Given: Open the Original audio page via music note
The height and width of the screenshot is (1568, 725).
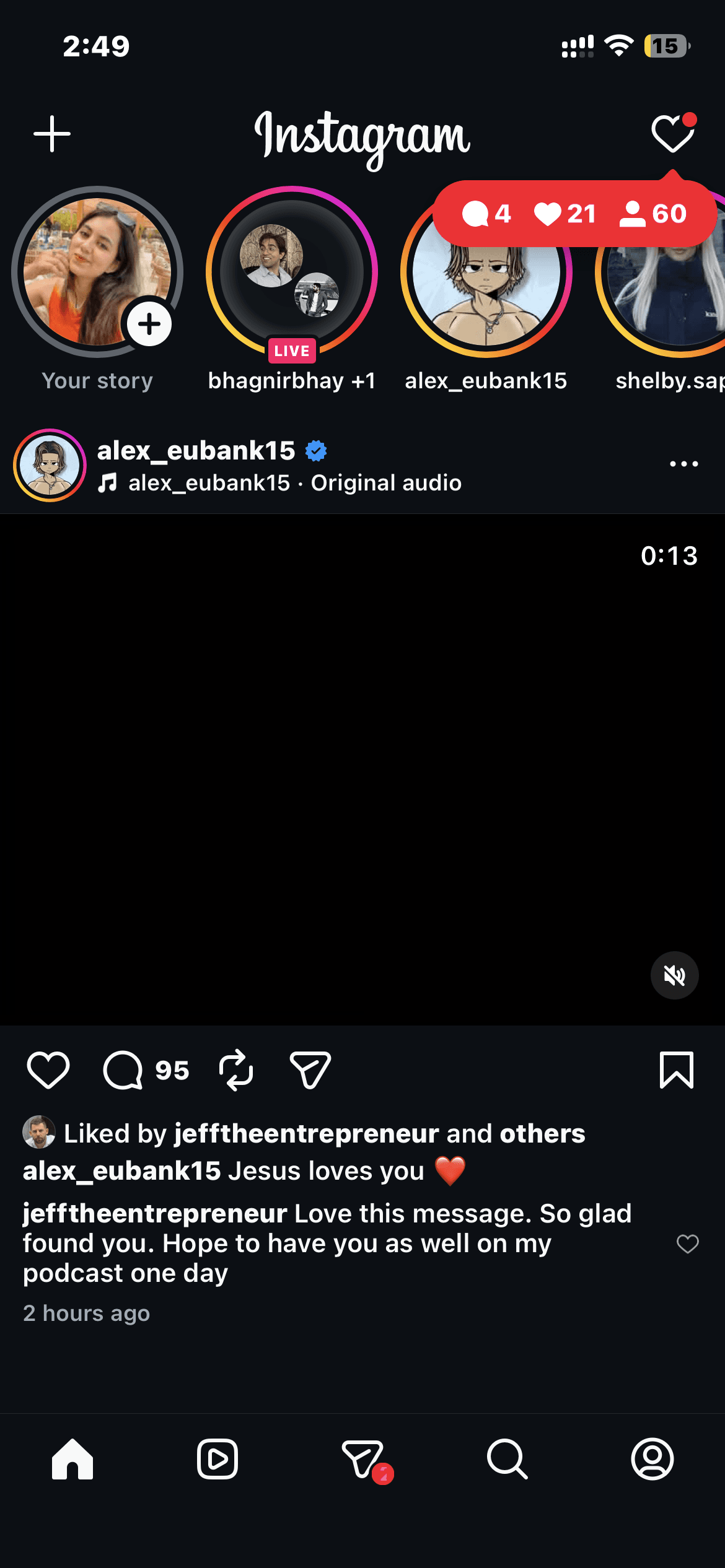Looking at the screenshot, I should (x=109, y=482).
